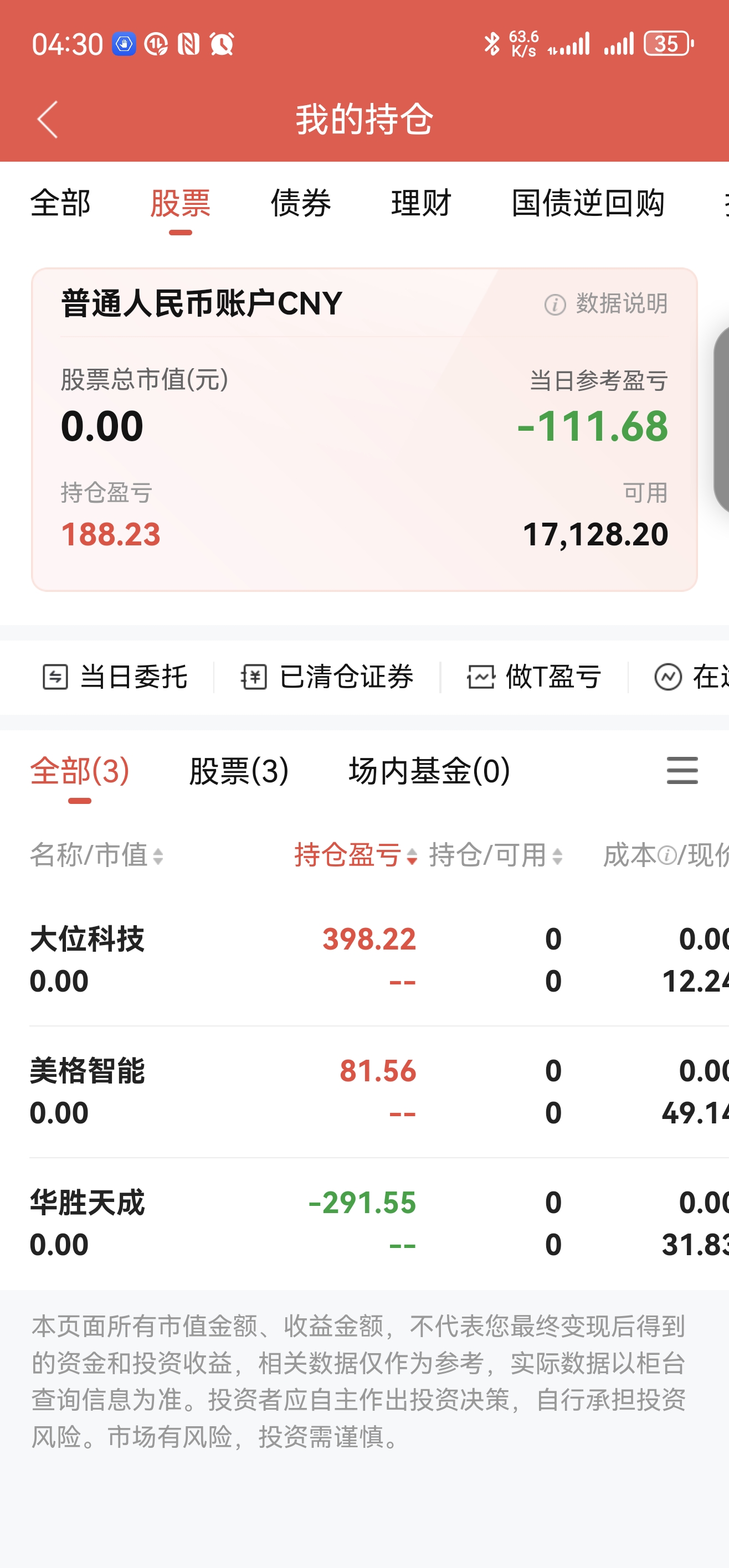Switch to the 全部 top tab
Viewport: 729px width, 1568px height.
coord(60,203)
